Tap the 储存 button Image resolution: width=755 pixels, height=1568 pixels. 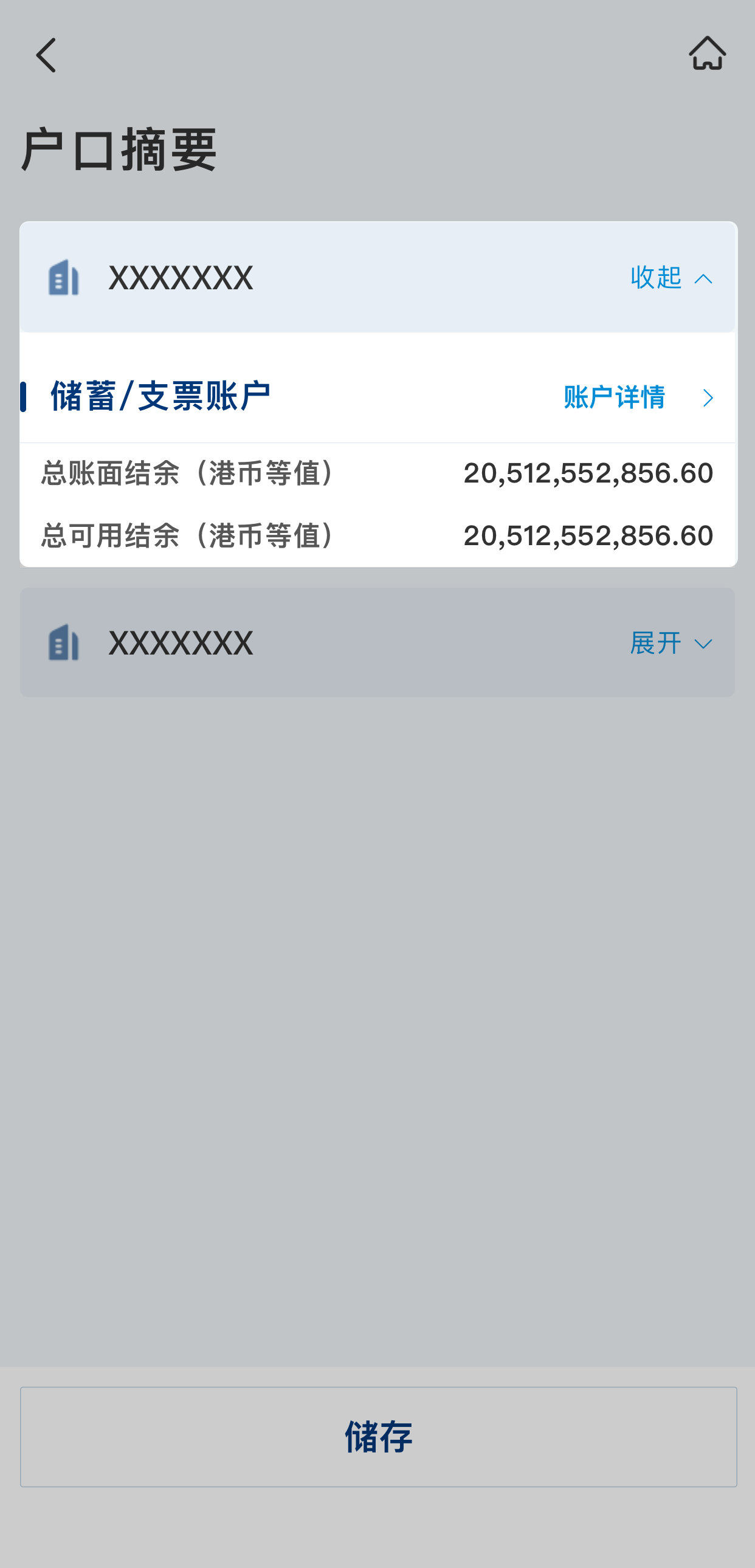378,1437
